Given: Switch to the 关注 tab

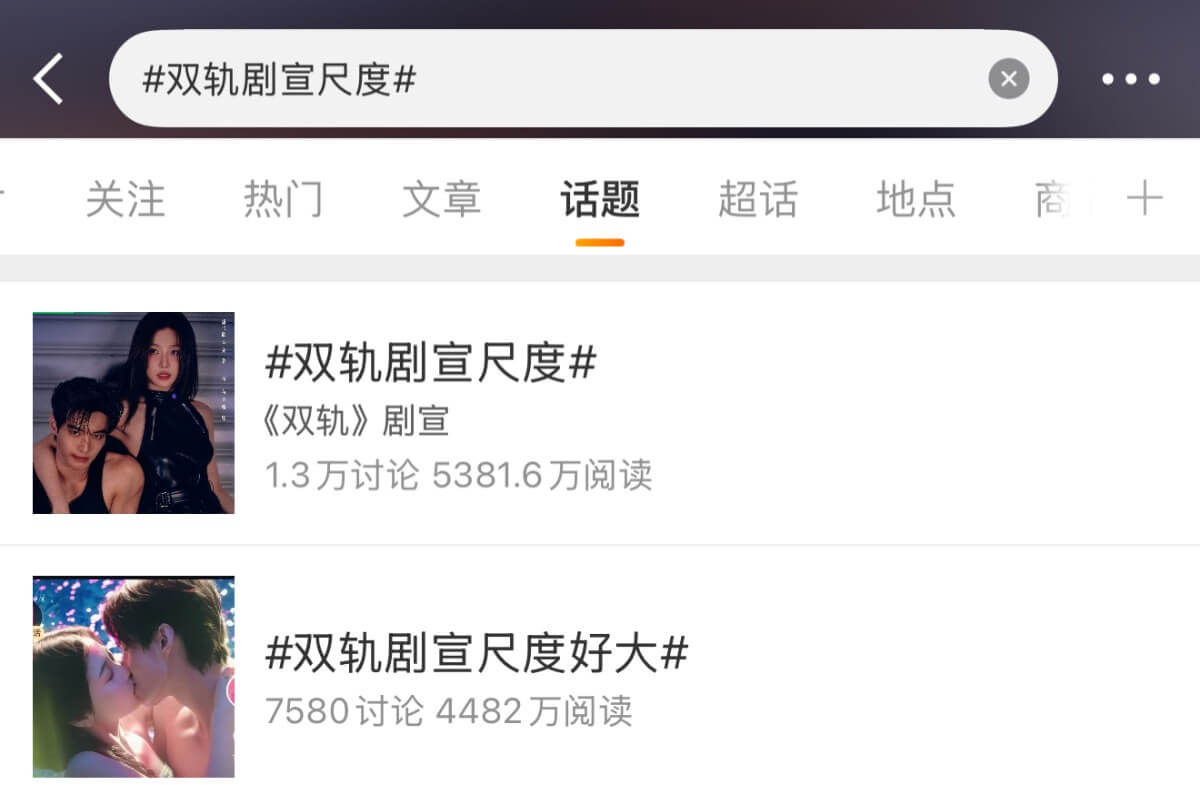Looking at the screenshot, I should (125, 200).
